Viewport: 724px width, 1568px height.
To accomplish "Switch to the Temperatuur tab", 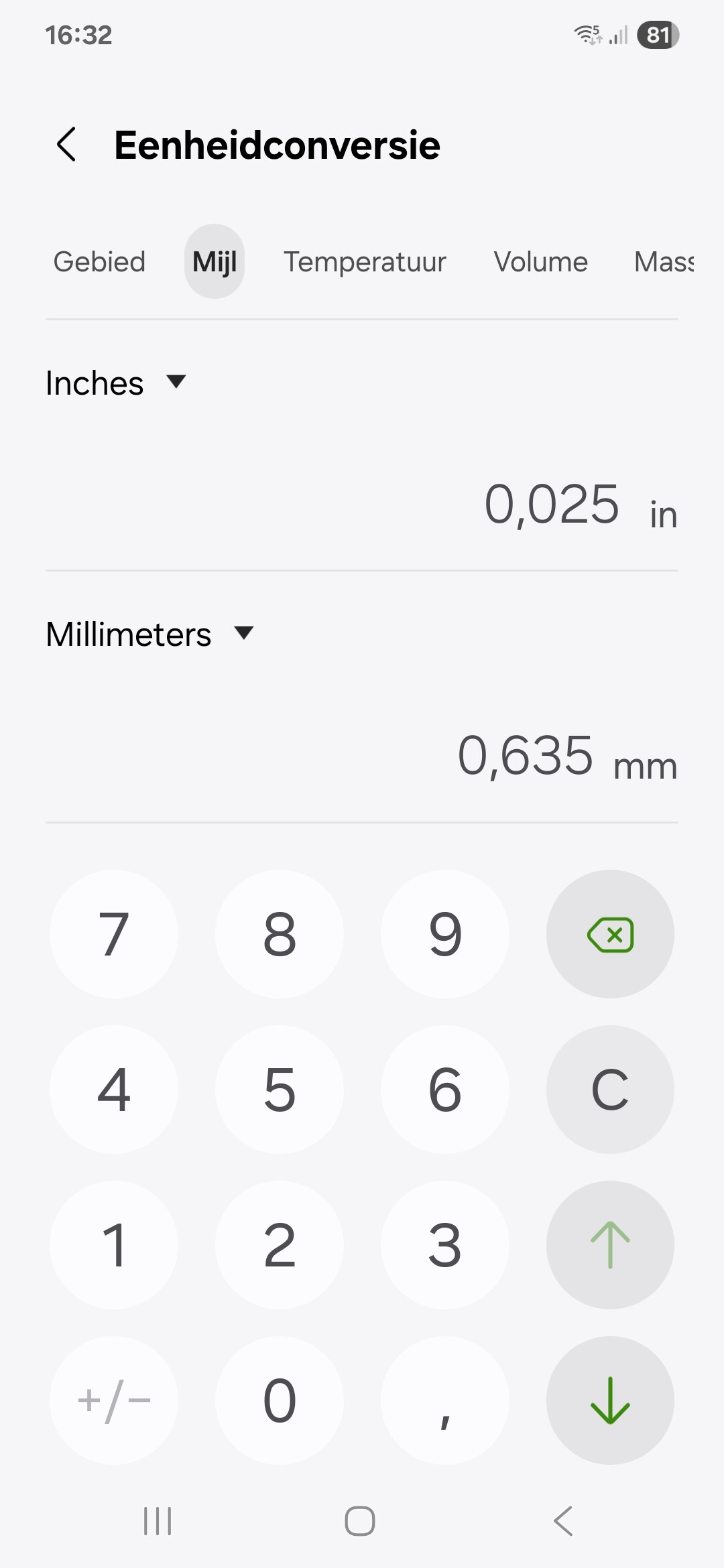I will [365, 261].
